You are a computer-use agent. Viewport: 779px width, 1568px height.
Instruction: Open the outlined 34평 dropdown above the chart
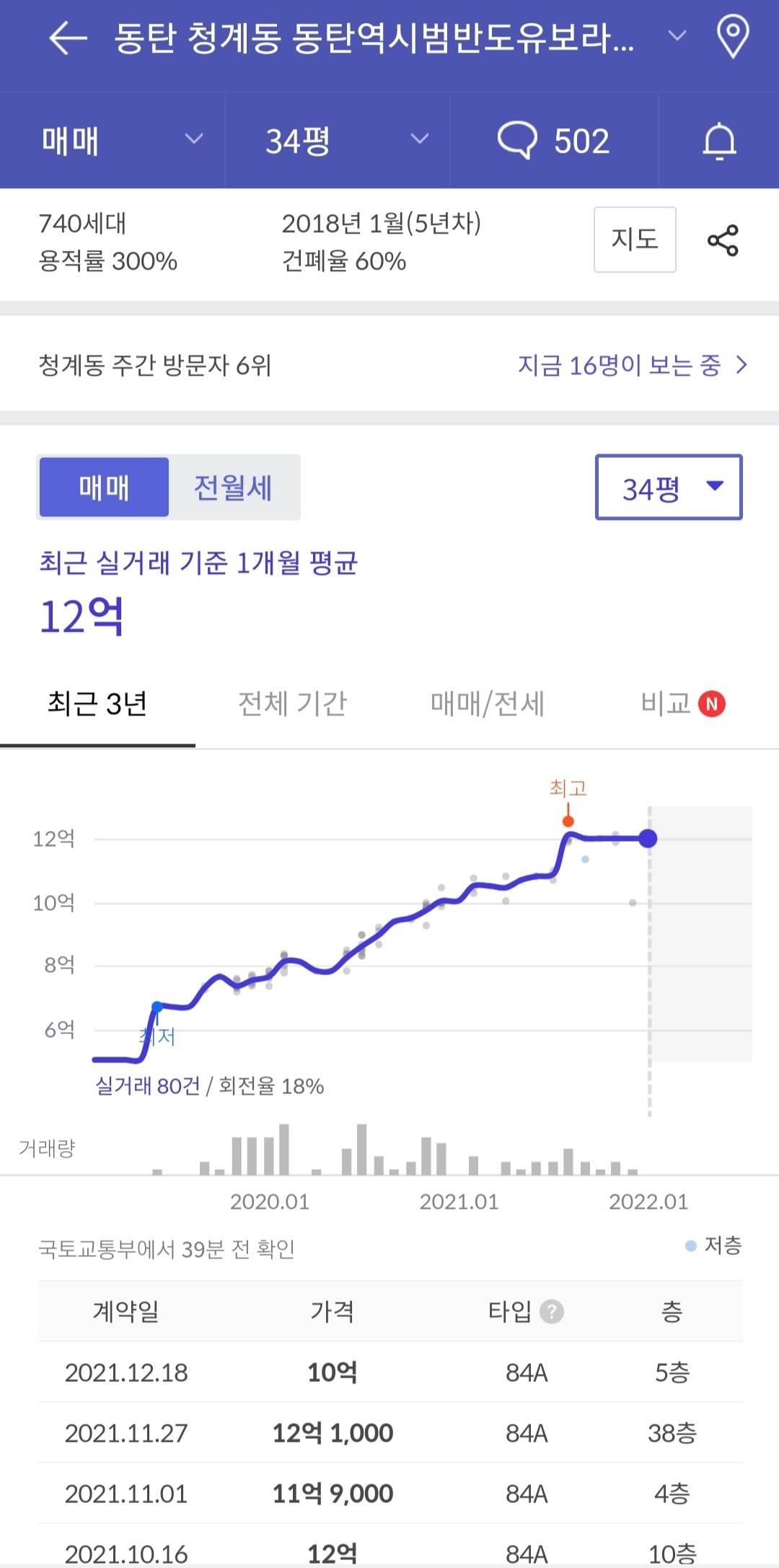coord(669,488)
